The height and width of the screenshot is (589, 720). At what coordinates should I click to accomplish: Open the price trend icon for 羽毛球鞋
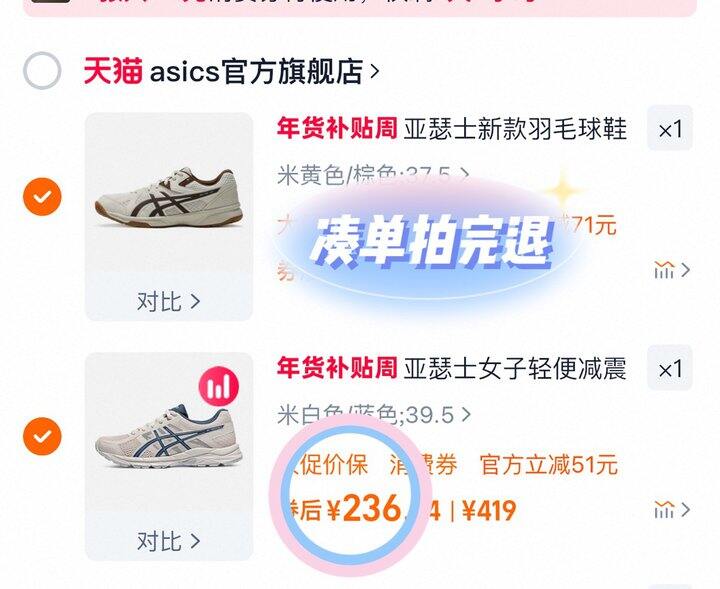pos(670,271)
